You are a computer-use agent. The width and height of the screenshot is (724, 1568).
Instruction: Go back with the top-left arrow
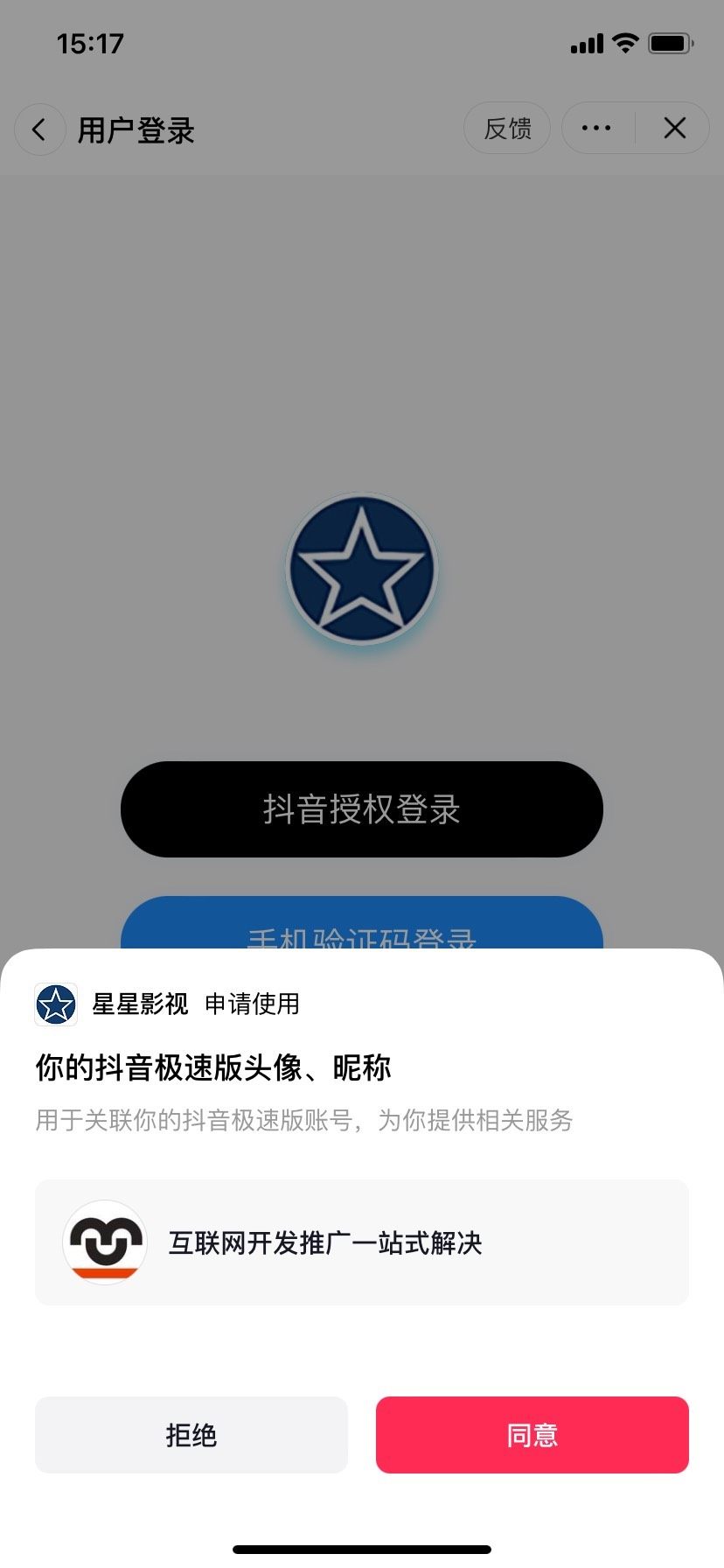(39, 130)
